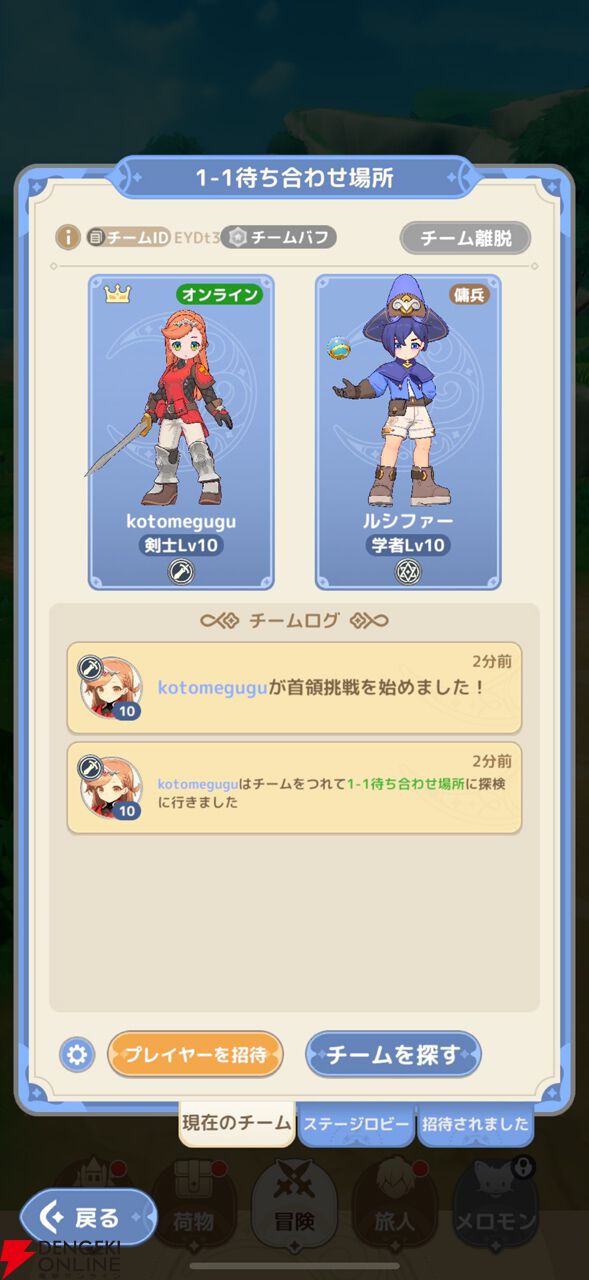589x1280 pixels.
Task: Open the team info icon
Action: (67, 237)
